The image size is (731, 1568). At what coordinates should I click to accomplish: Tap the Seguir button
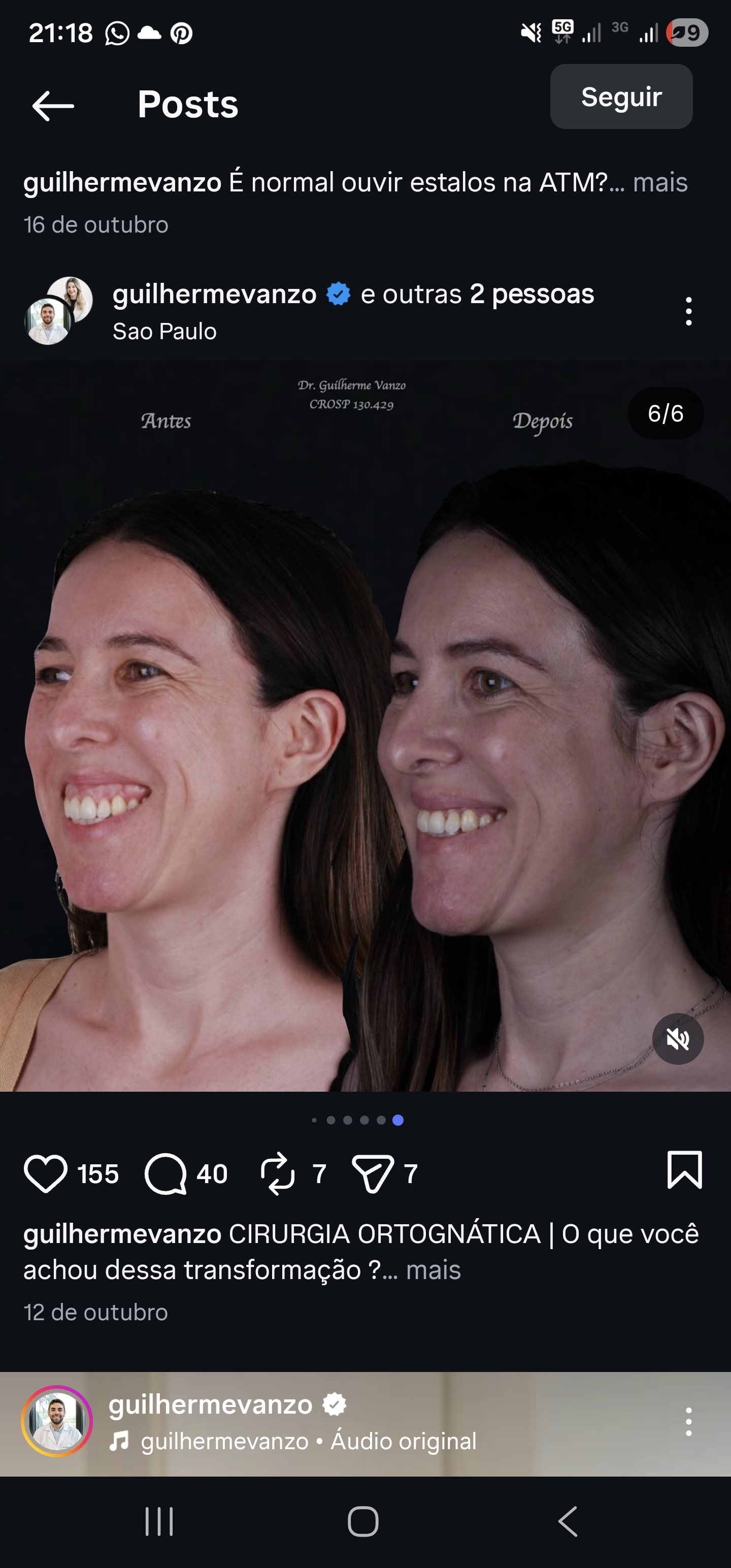(x=621, y=97)
